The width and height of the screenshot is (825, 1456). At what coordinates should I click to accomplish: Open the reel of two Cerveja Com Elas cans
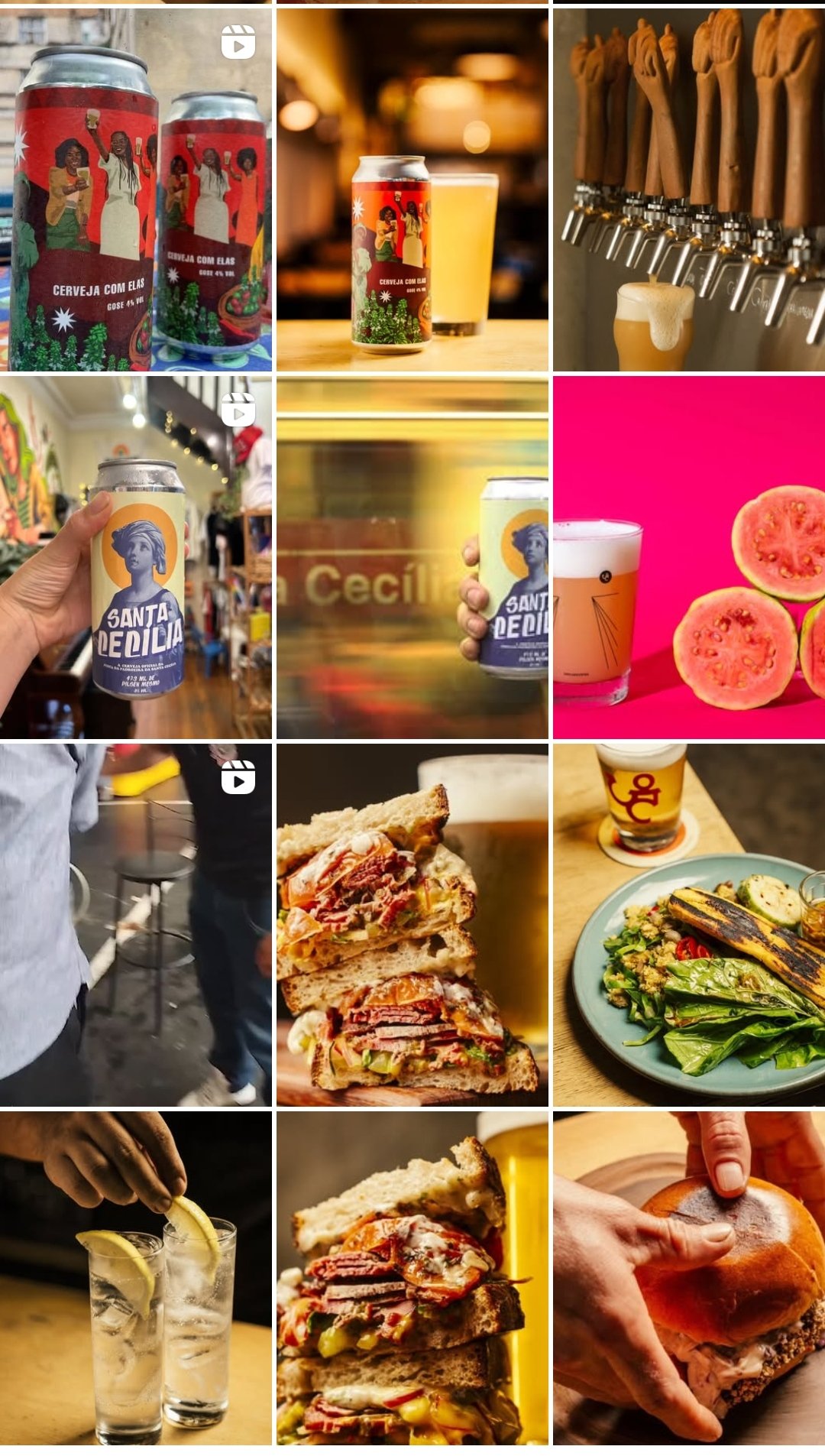point(136,190)
